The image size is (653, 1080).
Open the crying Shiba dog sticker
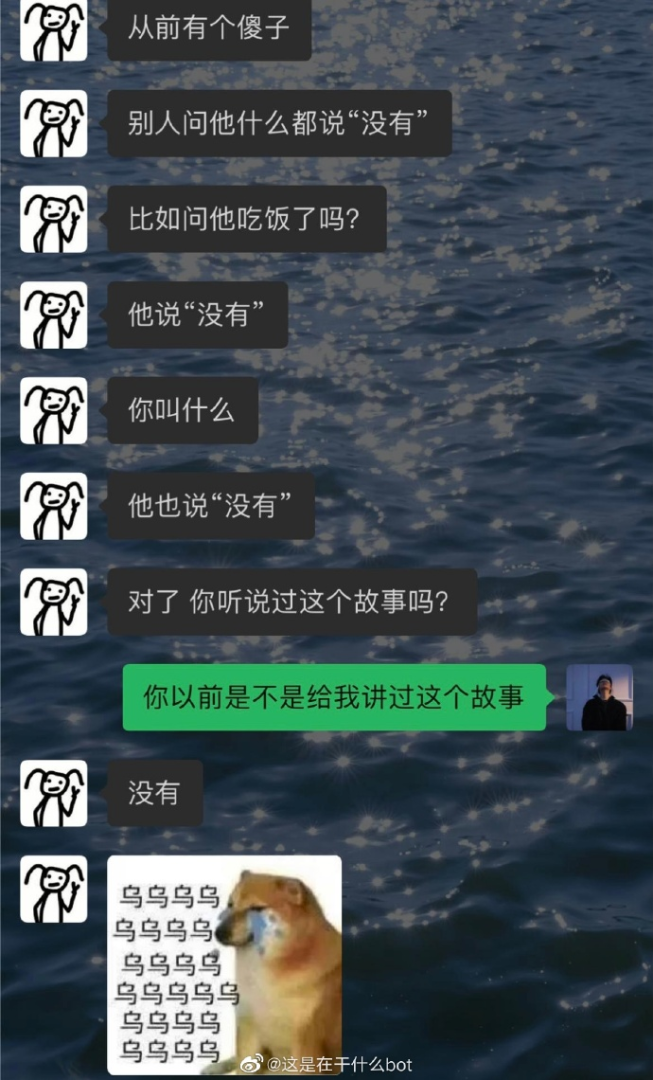click(x=225, y=965)
